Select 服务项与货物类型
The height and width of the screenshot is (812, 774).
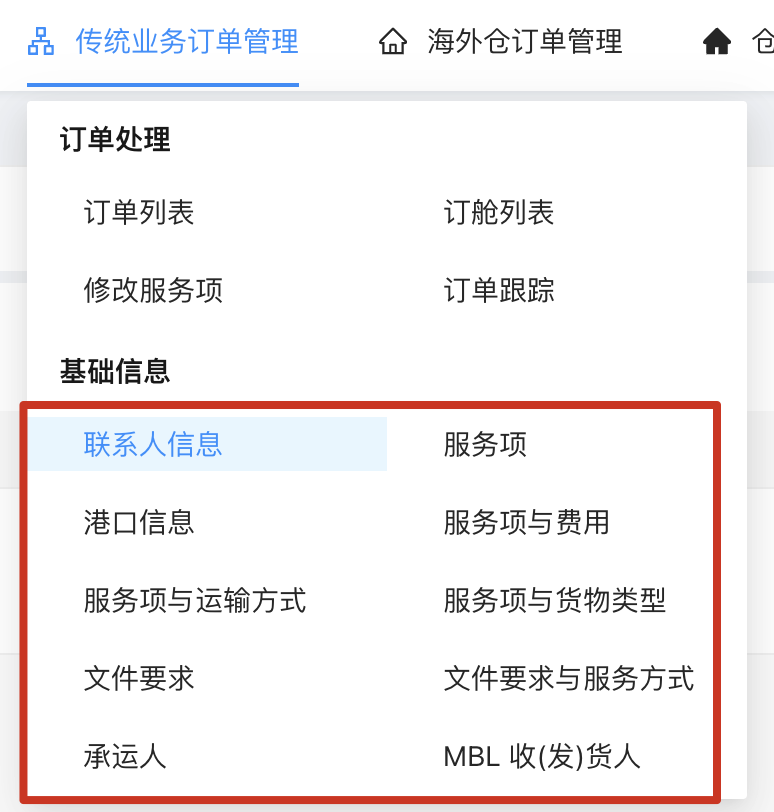pyautogui.click(x=555, y=601)
